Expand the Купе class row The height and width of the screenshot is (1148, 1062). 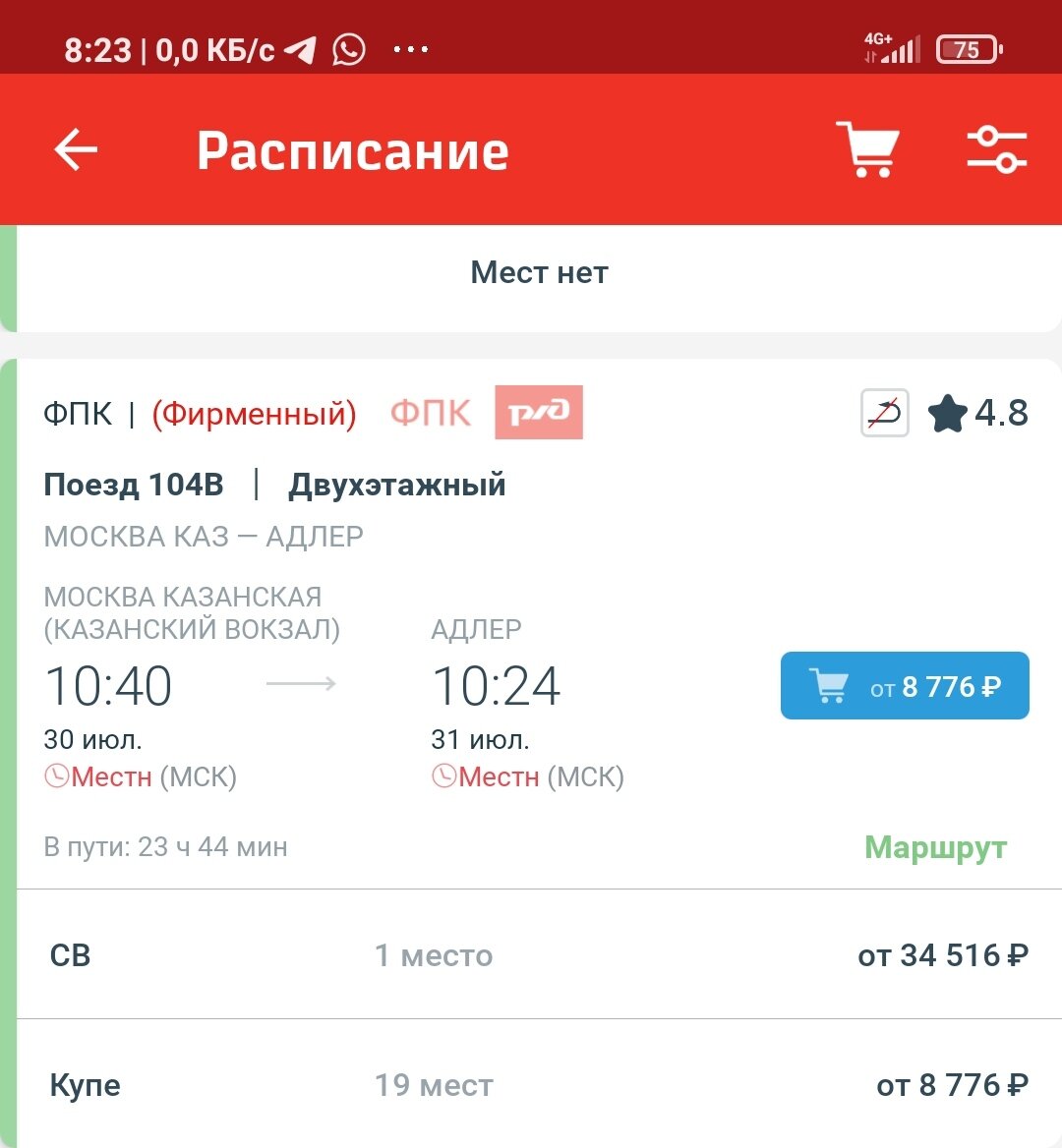(x=531, y=1085)
